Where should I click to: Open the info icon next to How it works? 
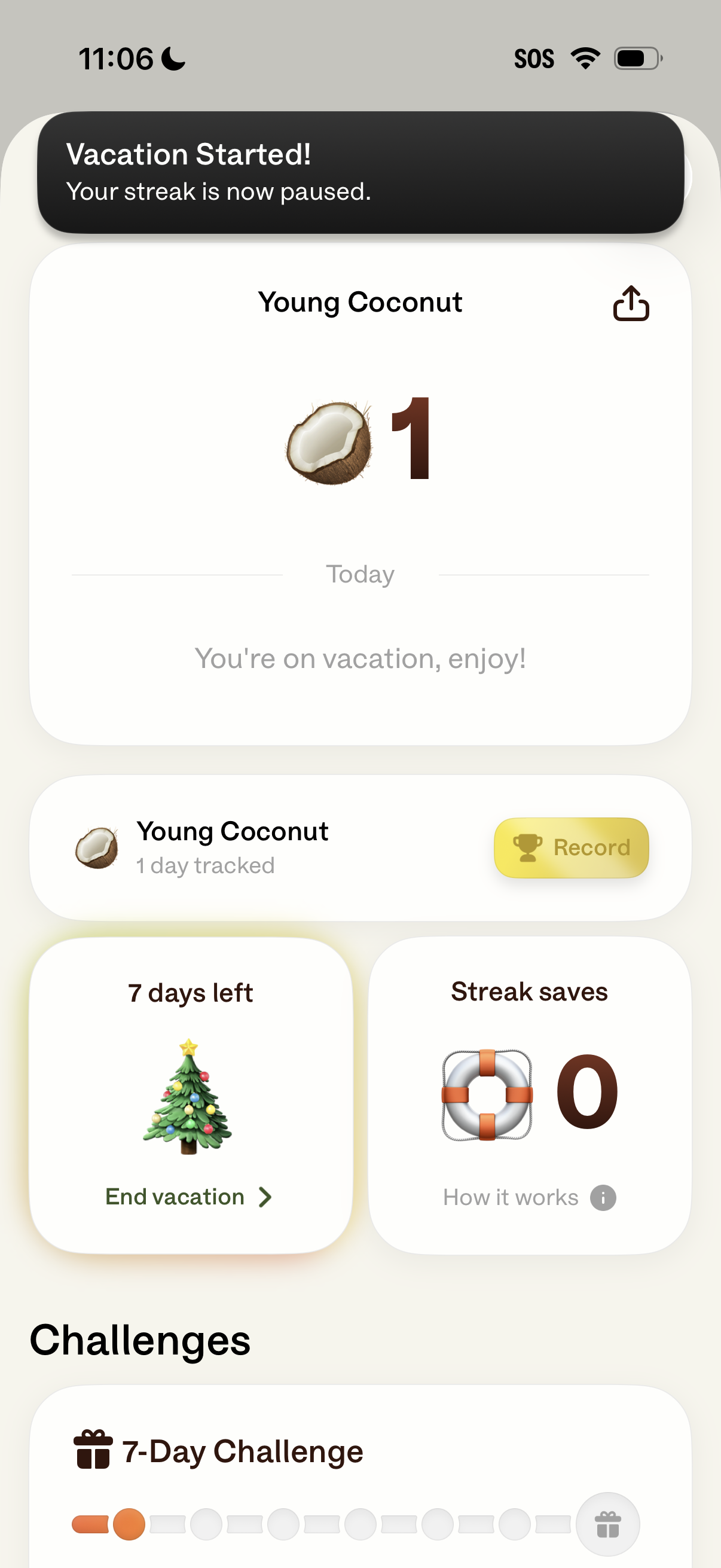pyautogui.click(x=602, y=1197)
